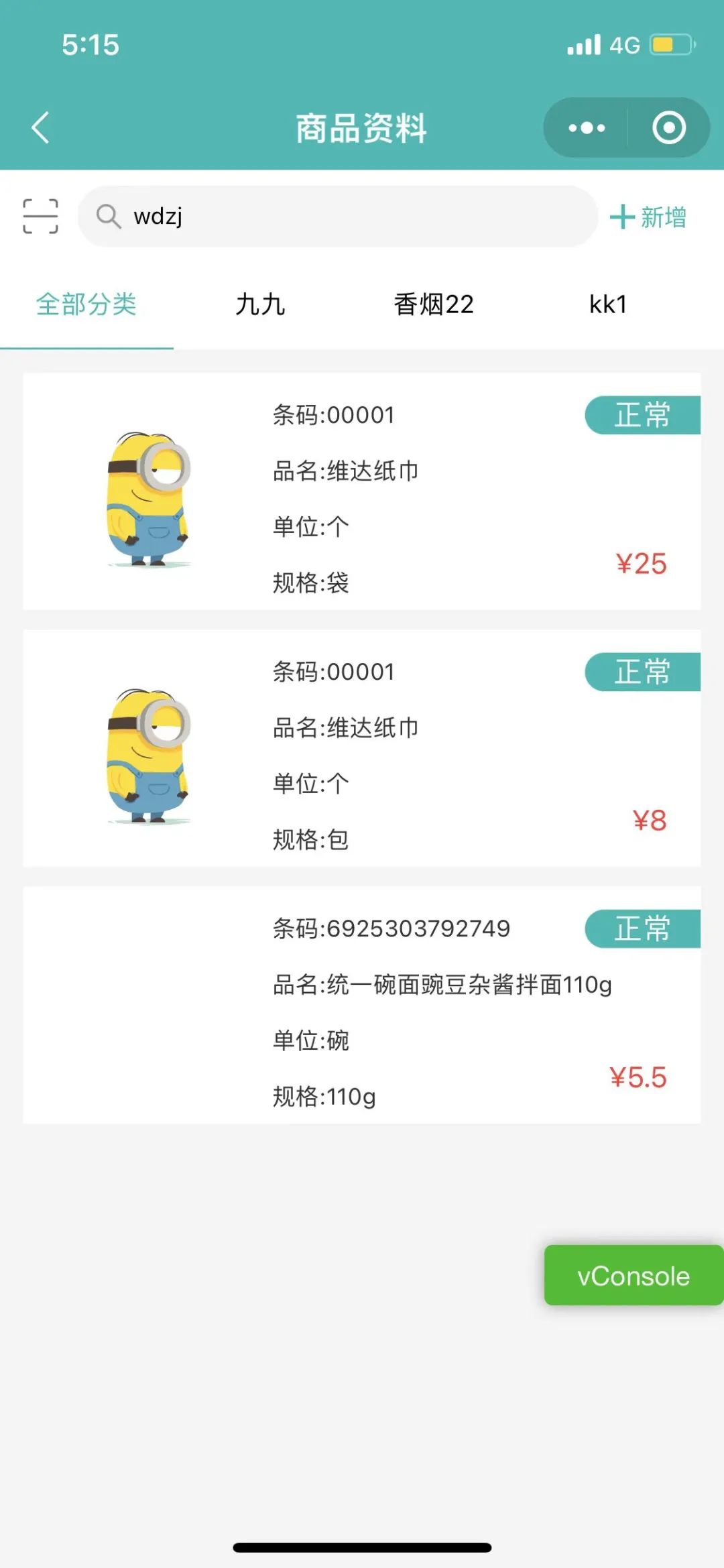Close the mini program via circle icon

click(669, 127)
